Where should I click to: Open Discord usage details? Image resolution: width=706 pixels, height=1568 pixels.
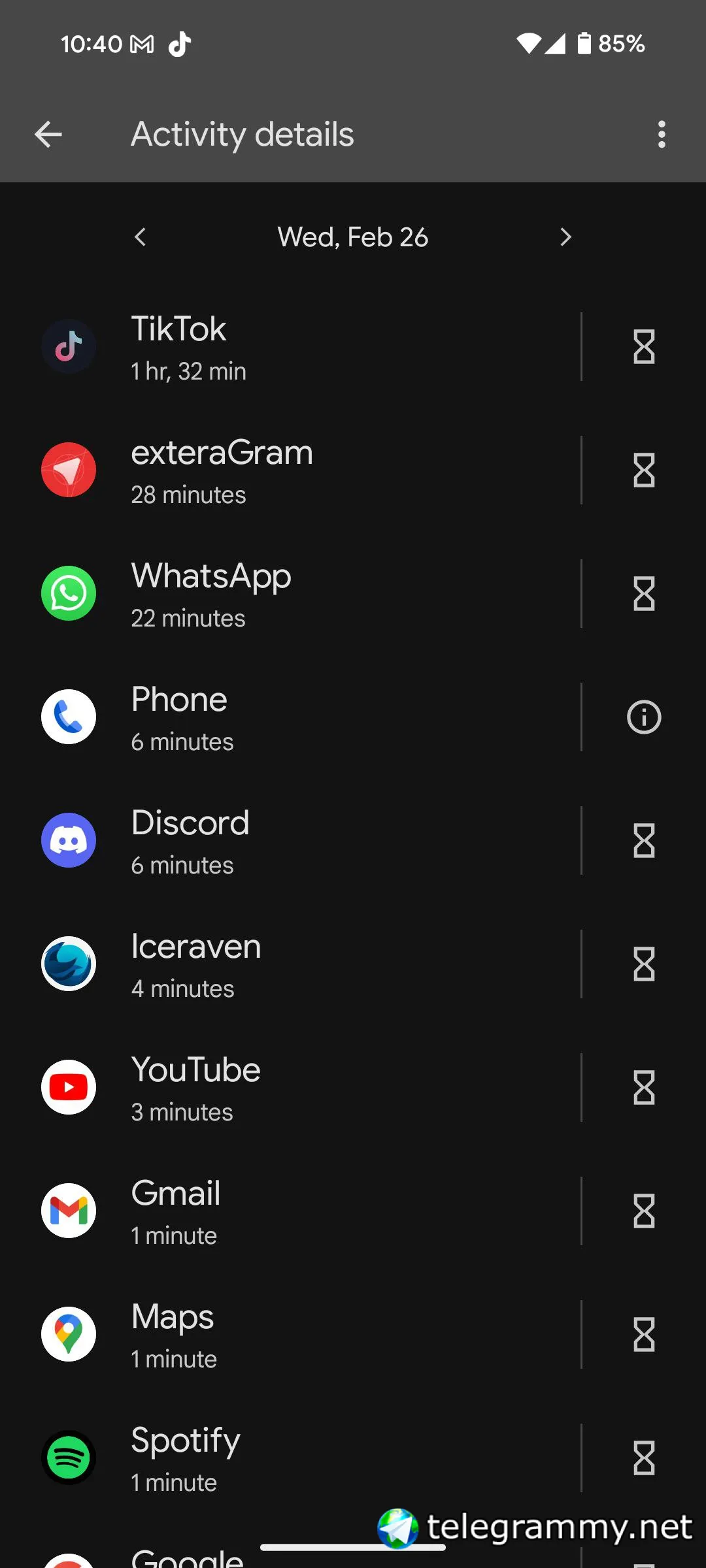[294, 841]
